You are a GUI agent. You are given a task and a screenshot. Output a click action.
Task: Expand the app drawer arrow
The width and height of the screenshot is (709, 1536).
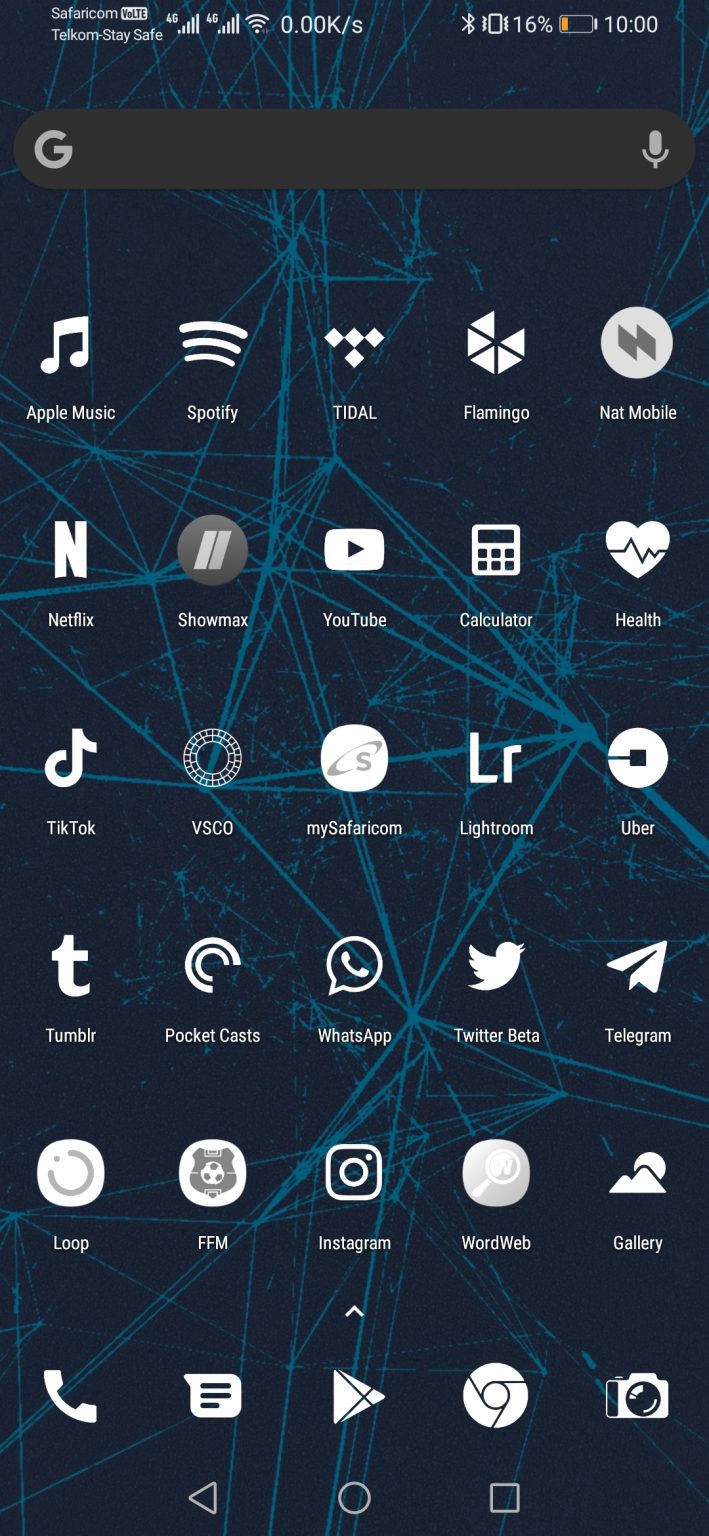(354, 1311)
